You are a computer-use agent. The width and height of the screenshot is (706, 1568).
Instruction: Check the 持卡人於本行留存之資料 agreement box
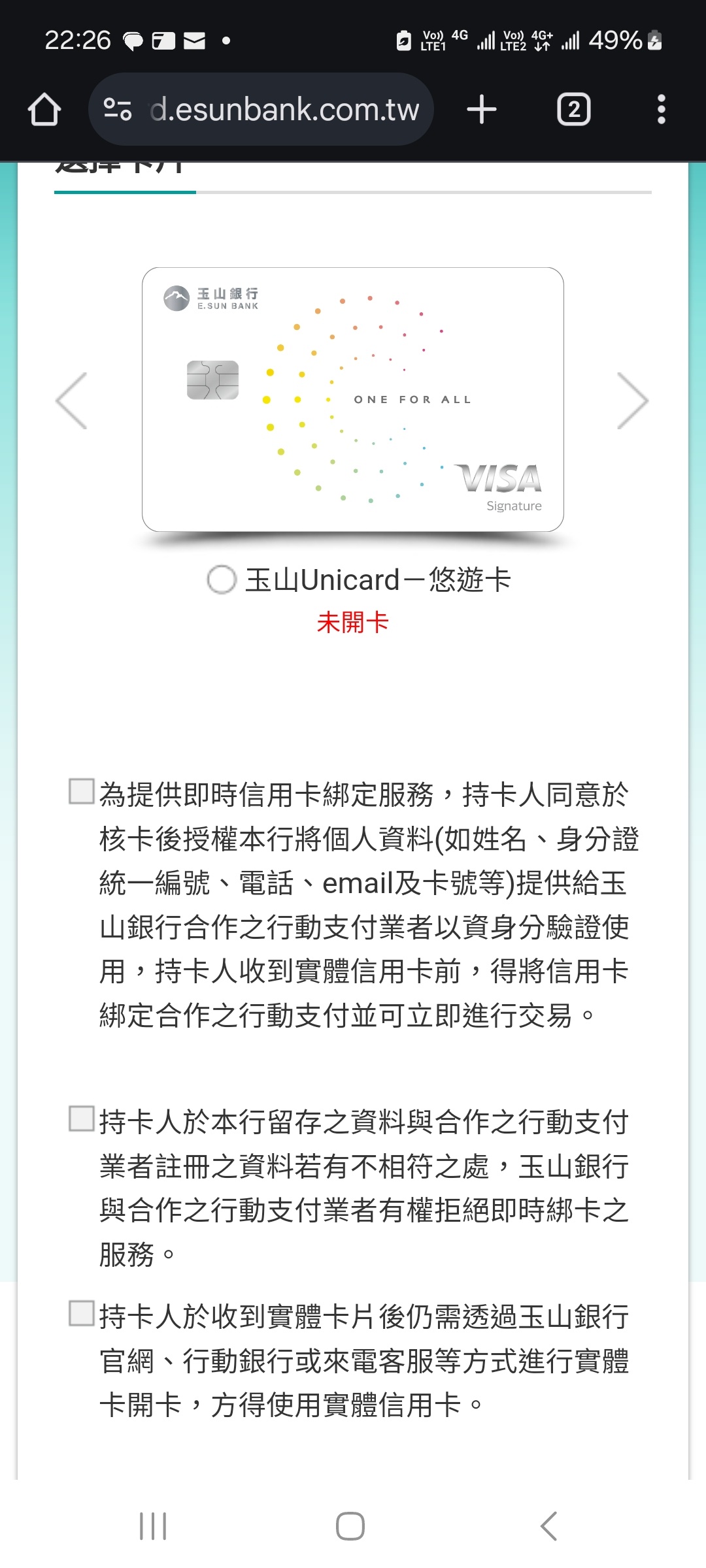pyautogui.click(x=82, y=1119)
